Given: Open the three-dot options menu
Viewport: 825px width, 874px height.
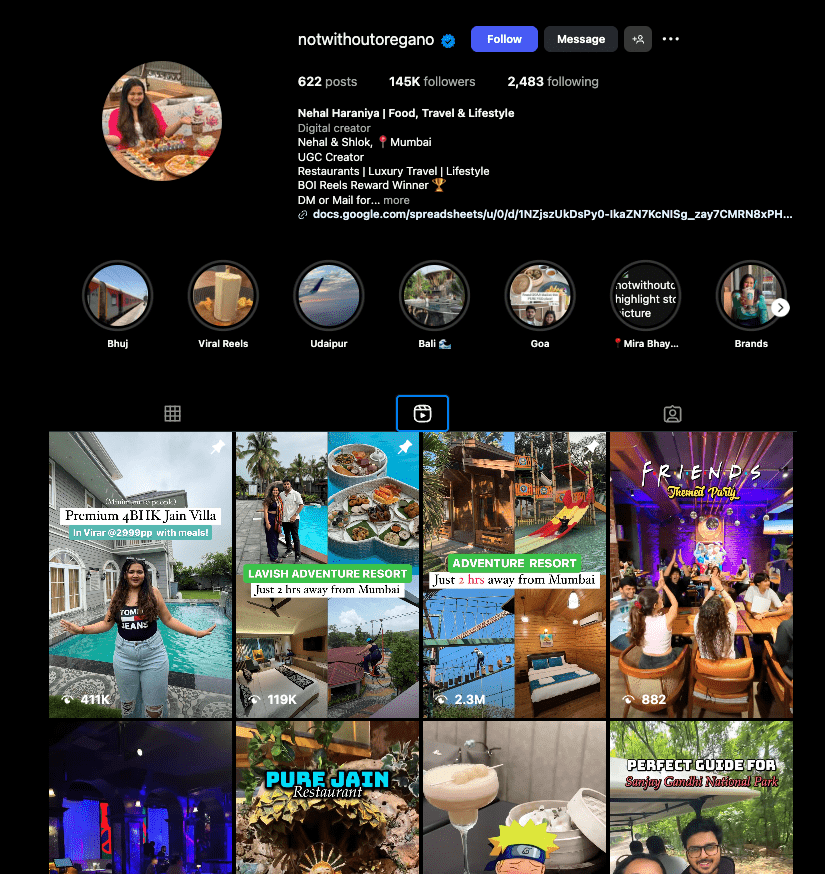Looking at the screenshot, I should point(671,39).
